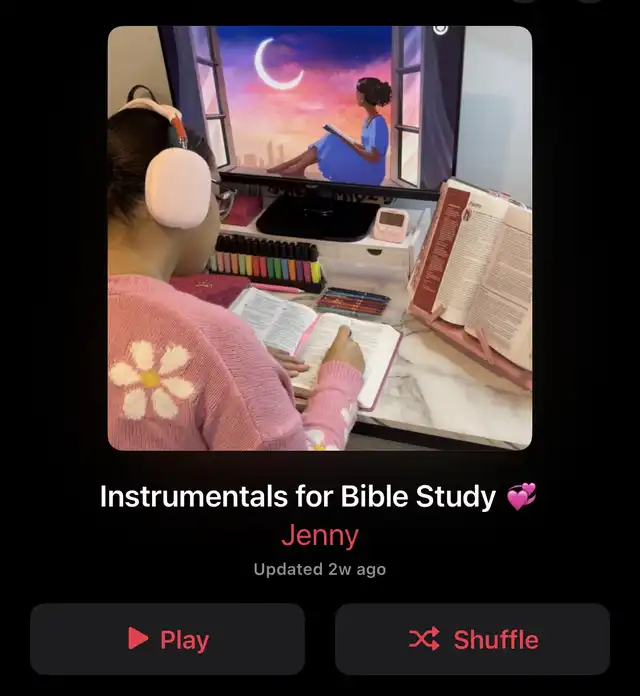Viewport: 640px width, 696px height.
Task: Shuffle the playlist songs
Action: tap(472, 639)
